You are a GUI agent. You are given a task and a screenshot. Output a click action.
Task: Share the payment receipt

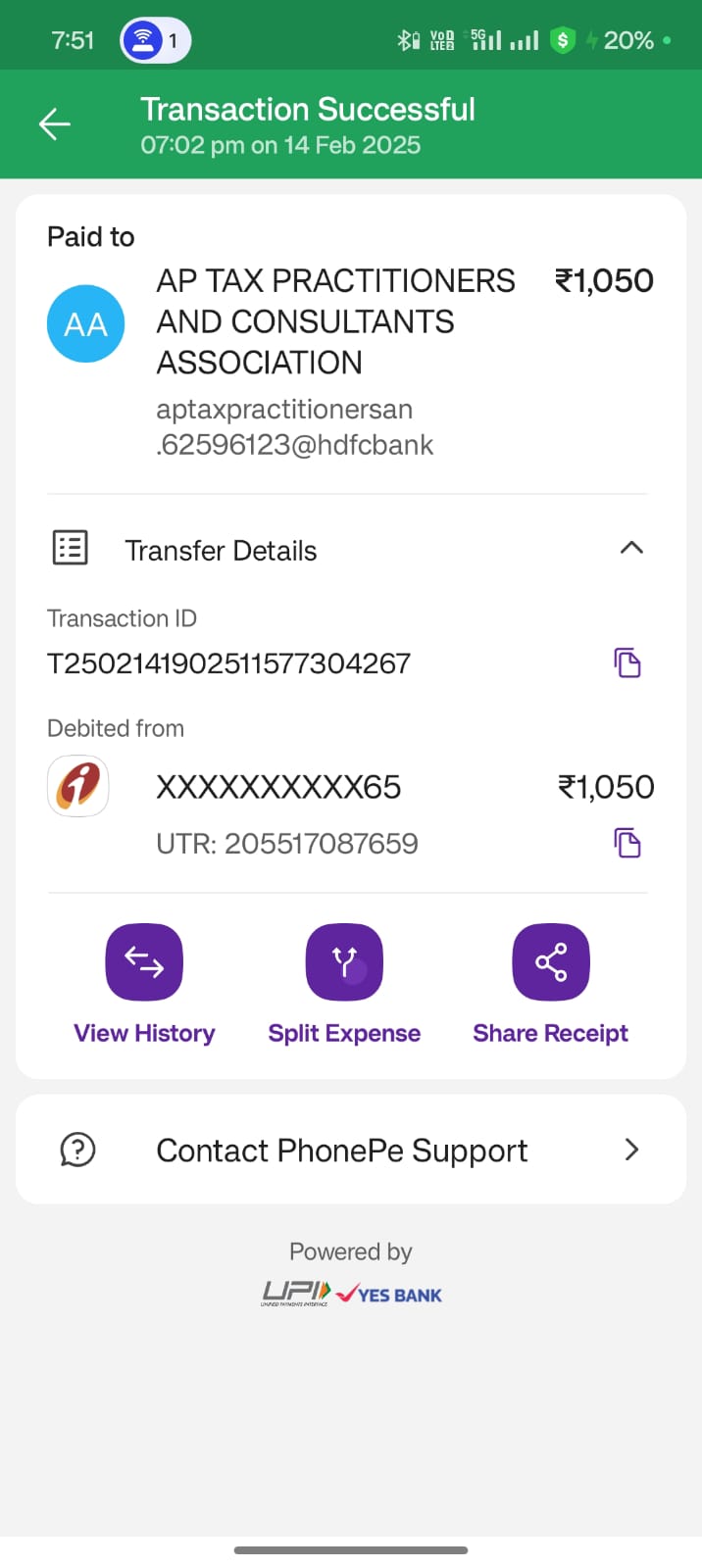click(550, 963)
